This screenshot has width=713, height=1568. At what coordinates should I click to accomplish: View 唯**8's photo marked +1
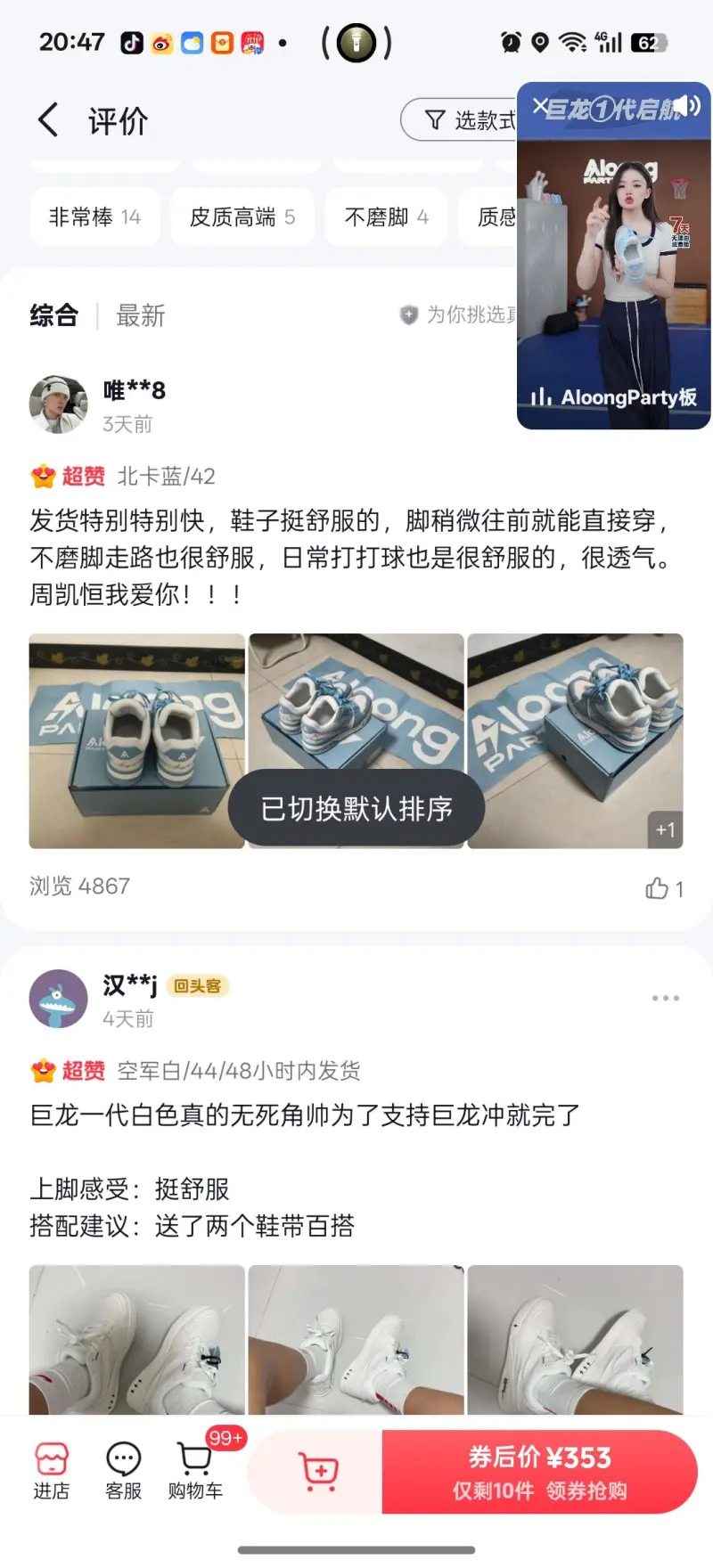click(575, 740)
